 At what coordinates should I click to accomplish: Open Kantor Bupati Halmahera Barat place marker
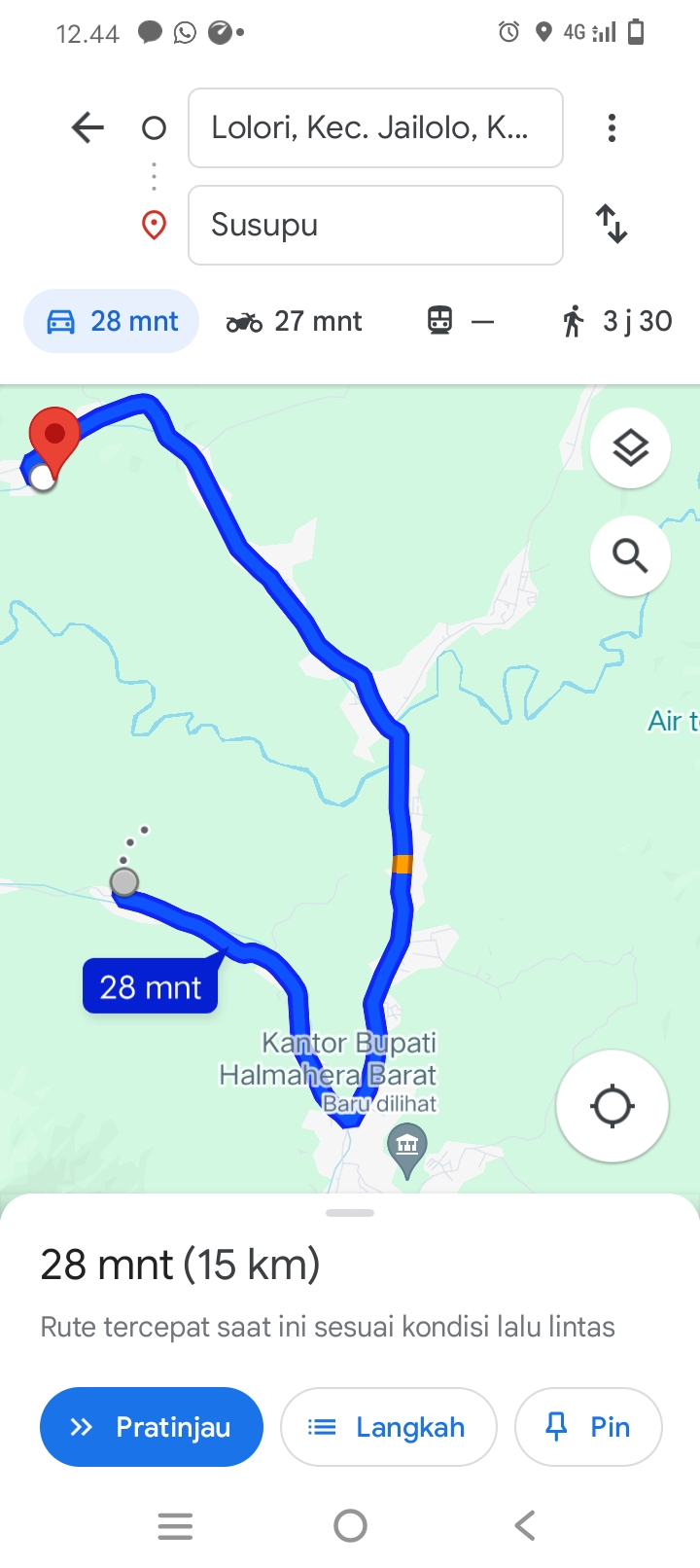tap(407, 1149)
